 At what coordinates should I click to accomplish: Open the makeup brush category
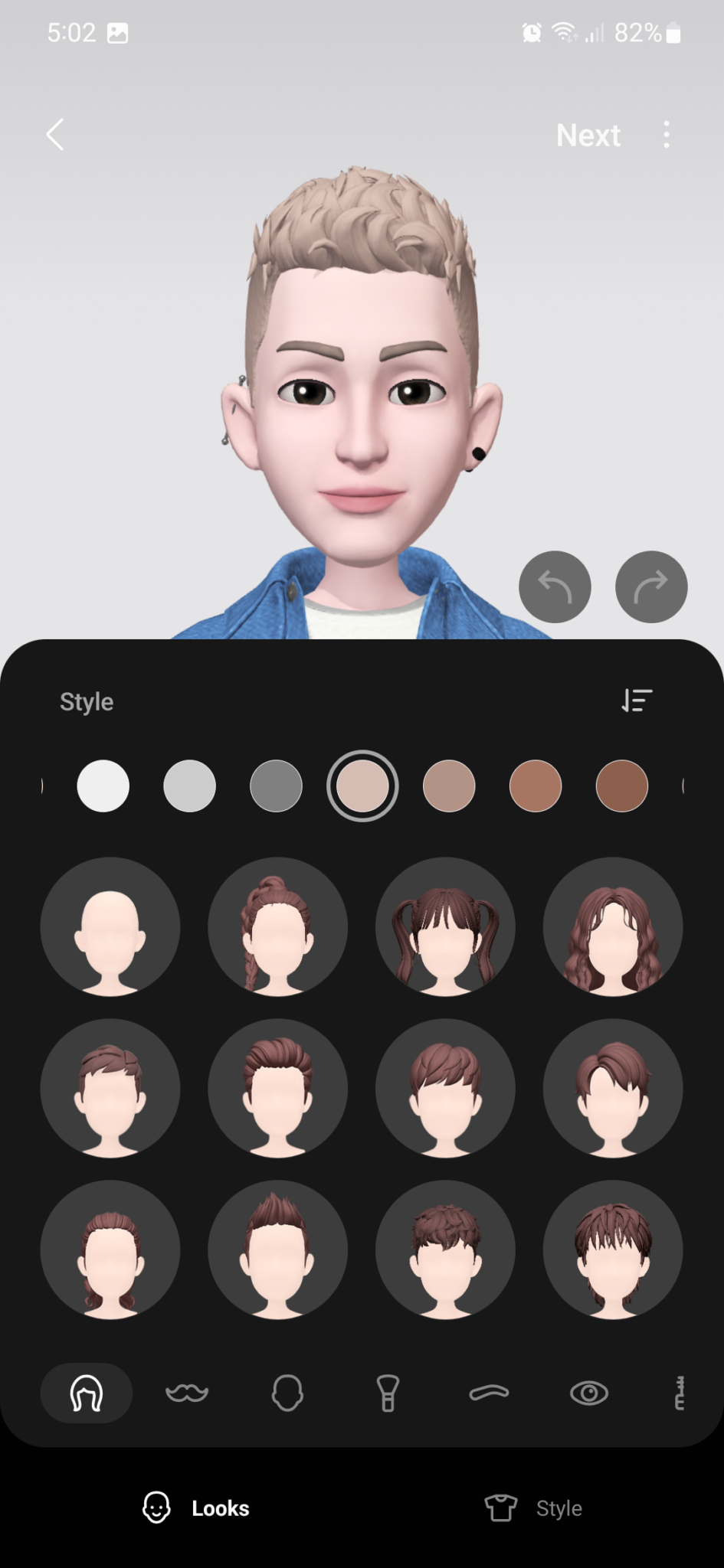pyautogui.click(x=388, y=1393)
